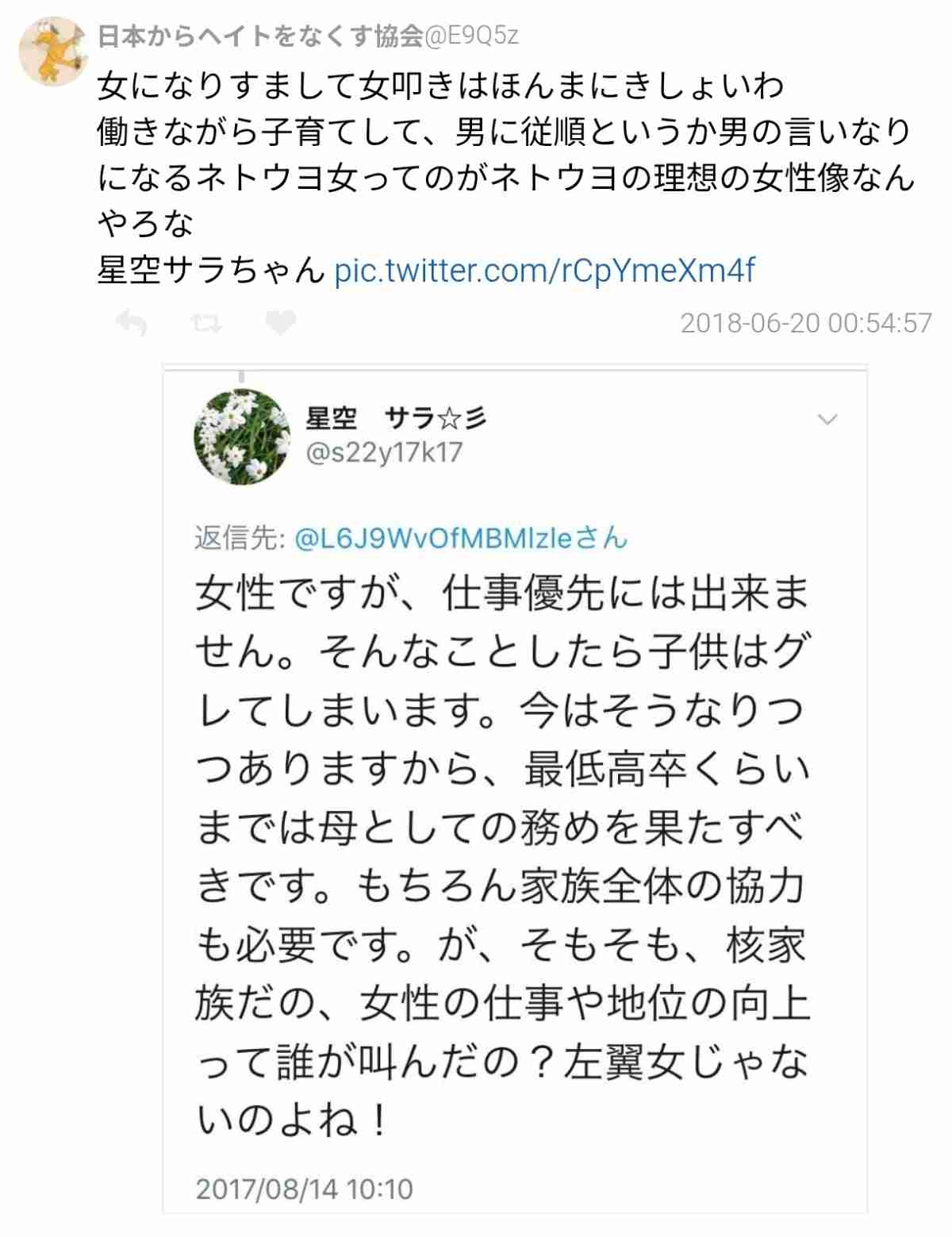Reply to the tweet by @E9Q5z
The height and width of the screenshot is (1237, 952).
[x=132, y=323]
